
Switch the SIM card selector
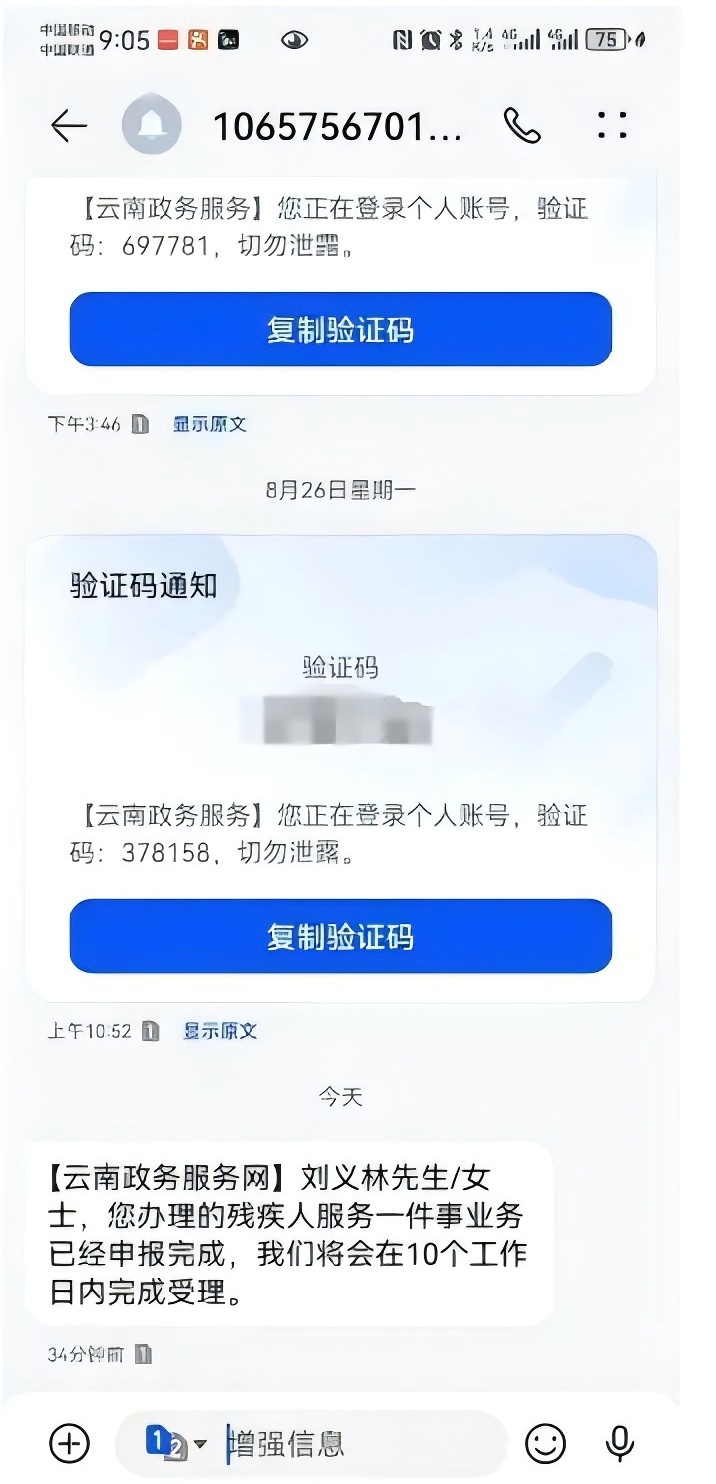[176, 1443]
